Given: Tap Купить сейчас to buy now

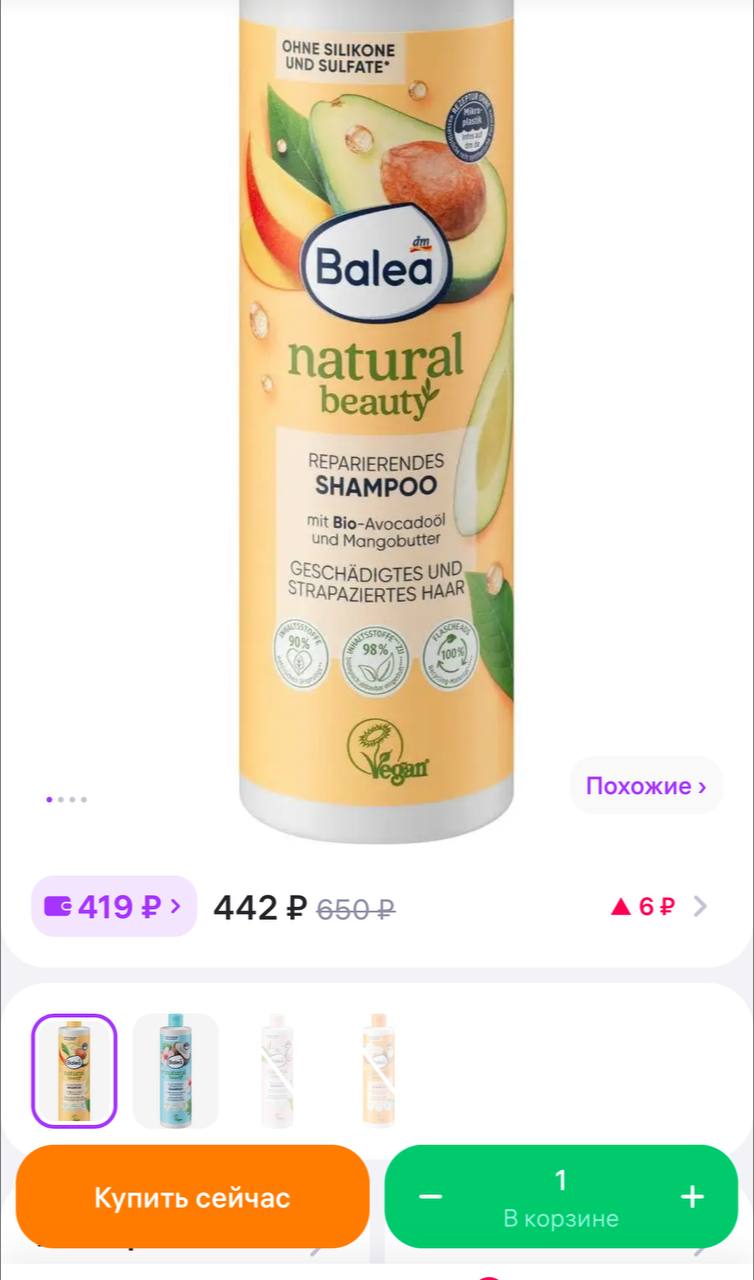Looking at the screenshot, I should (x=192, y=1197).
